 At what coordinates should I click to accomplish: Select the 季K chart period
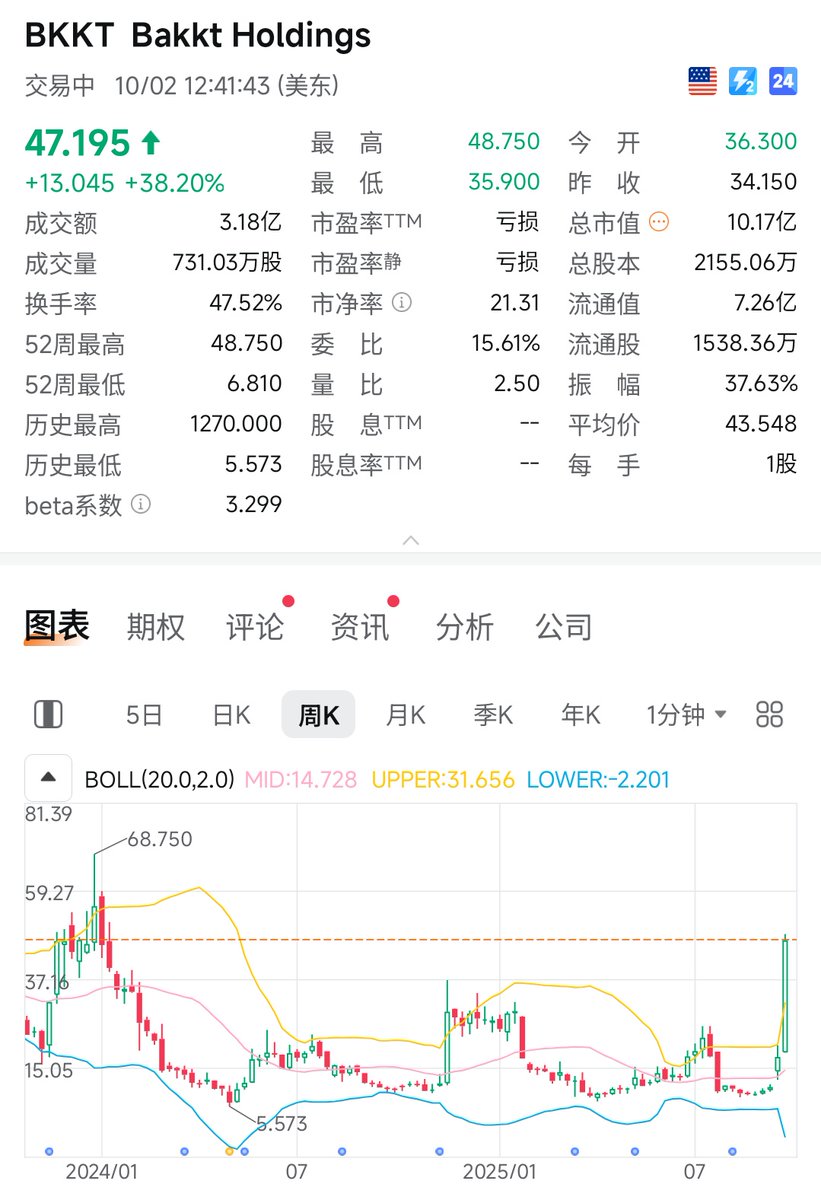[x=493, y=715]
